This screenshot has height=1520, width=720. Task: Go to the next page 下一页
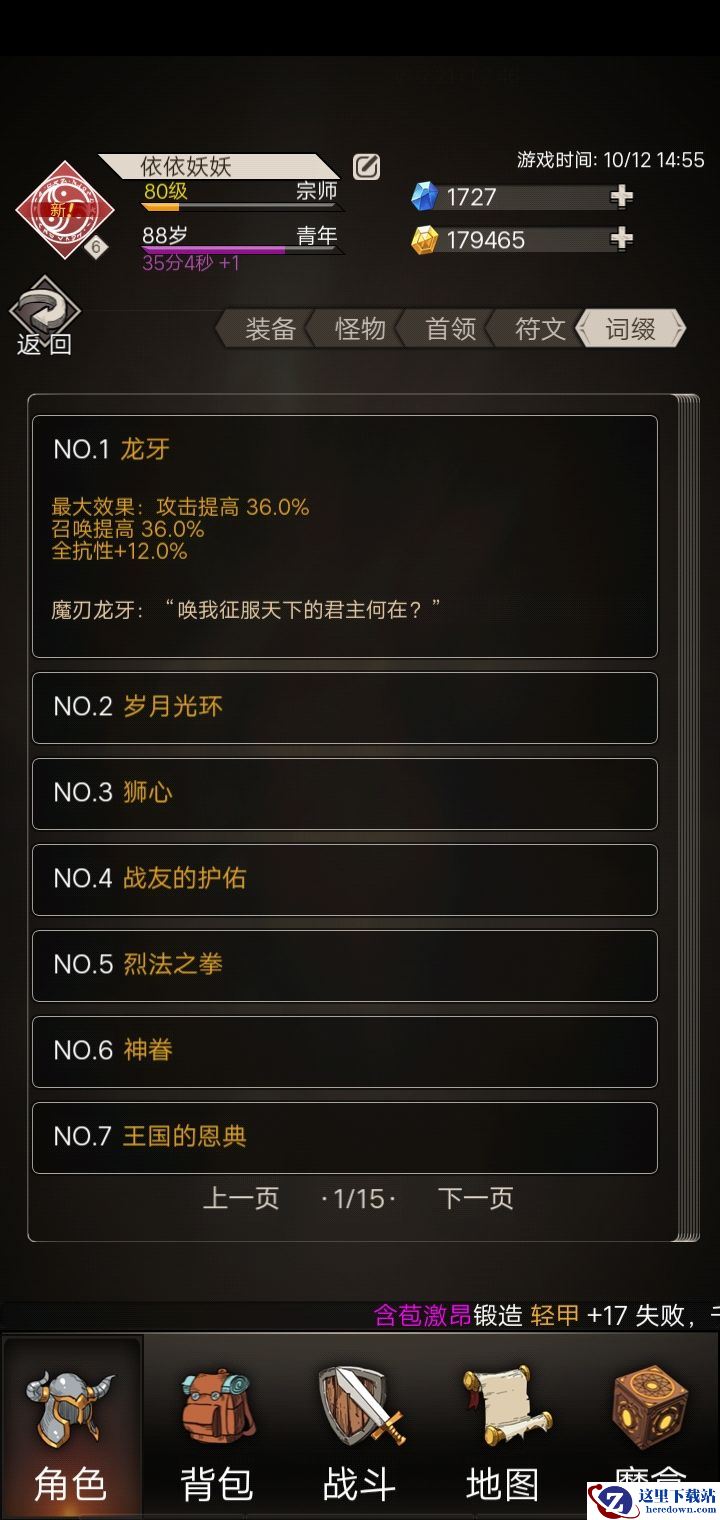[x=476, y=1198]
